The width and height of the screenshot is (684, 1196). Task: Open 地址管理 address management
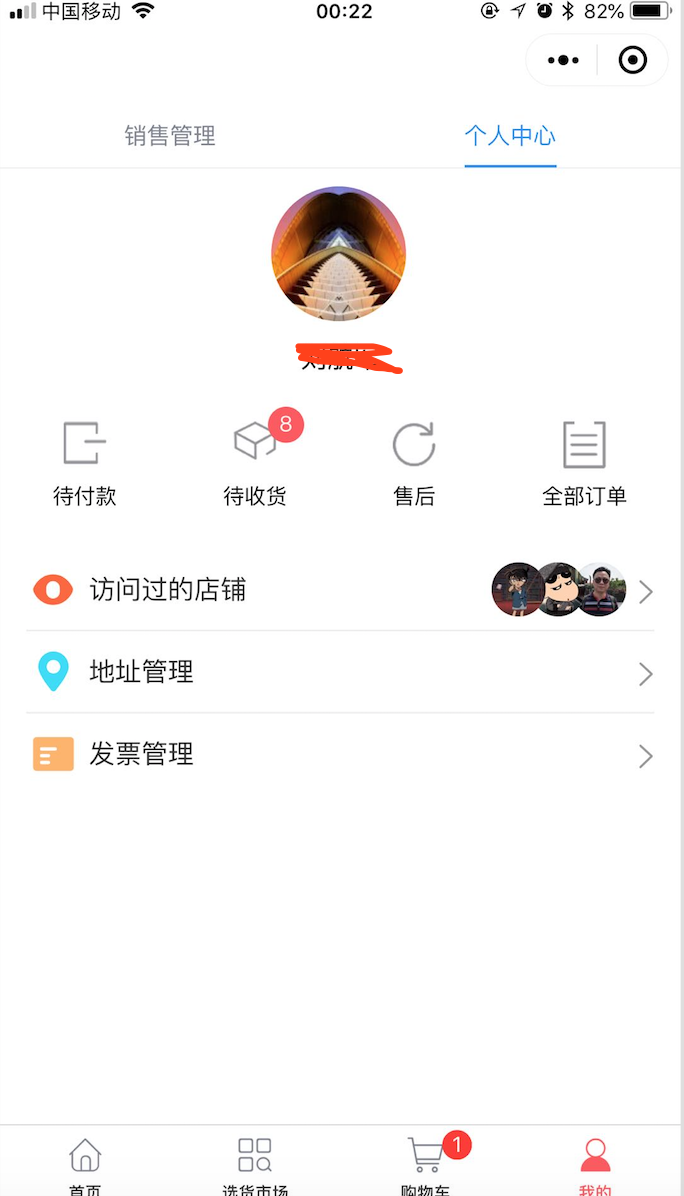pyautogui.click(x=340, y=672)
